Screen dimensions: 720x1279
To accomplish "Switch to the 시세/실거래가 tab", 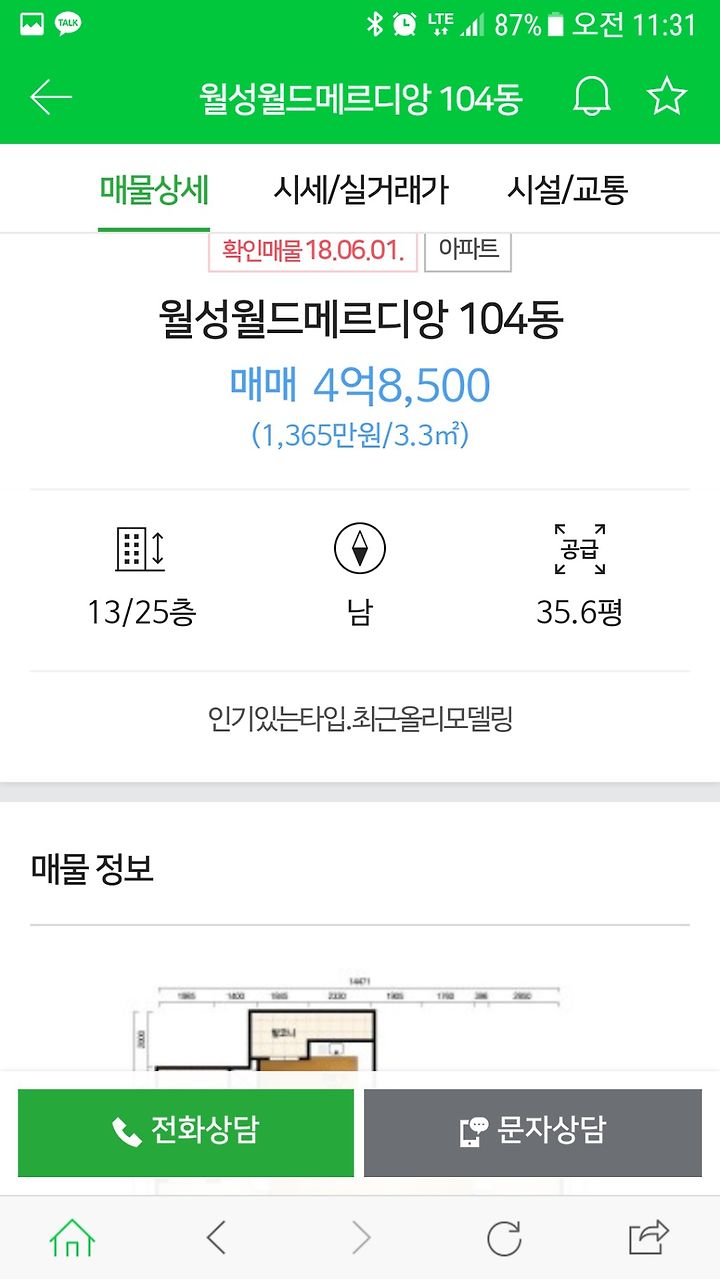I will [361, 189].
